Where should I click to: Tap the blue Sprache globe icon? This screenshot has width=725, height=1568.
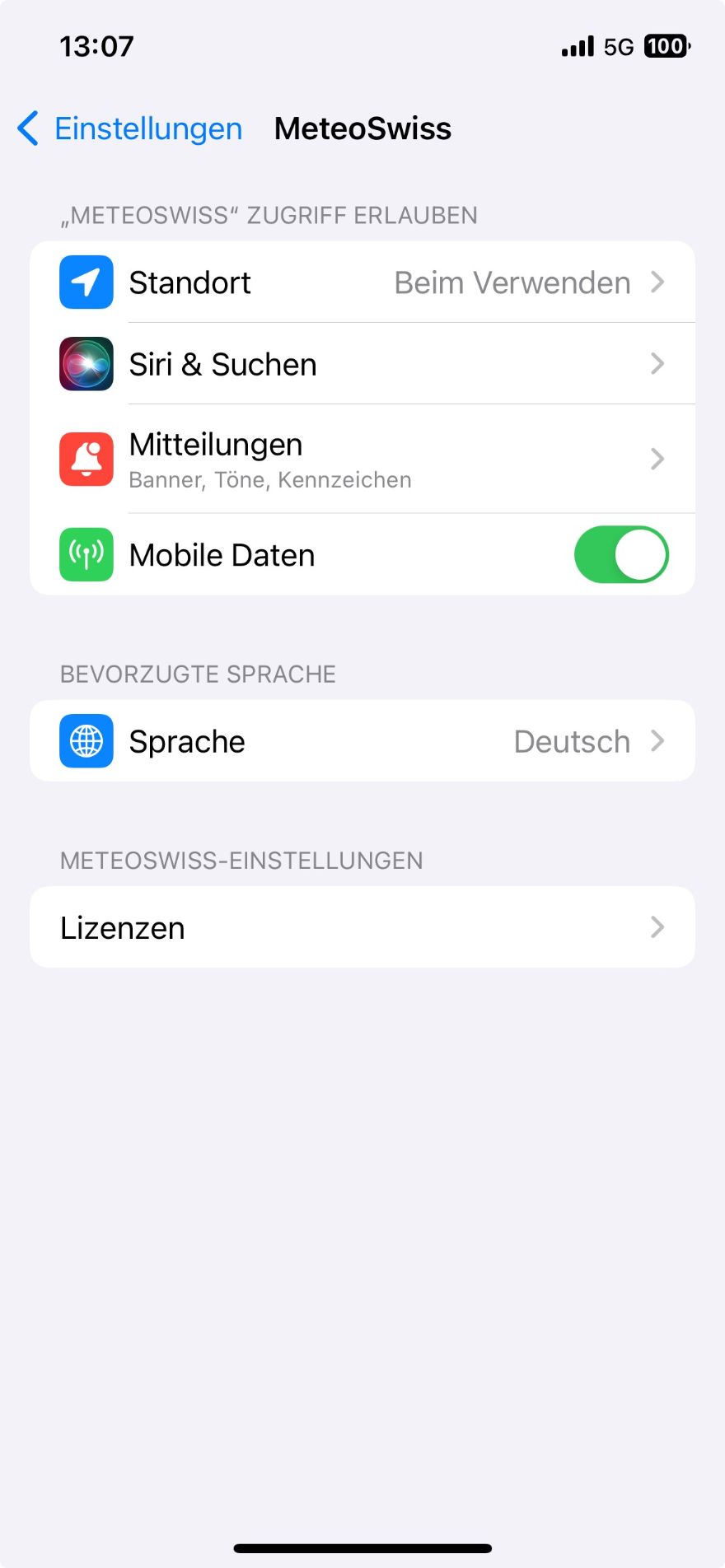click(86, 740)
